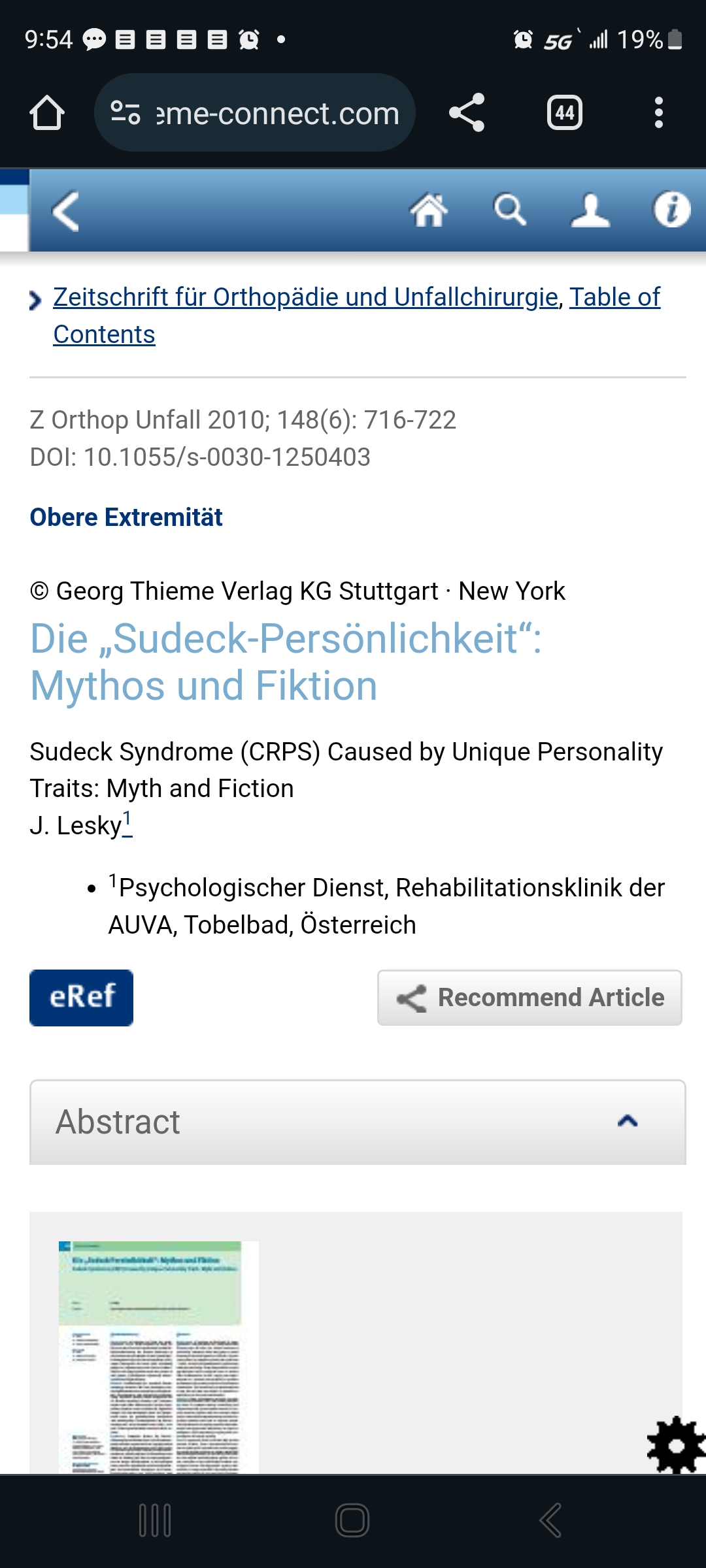The width and height of the screenshot is (706, 1568).
Task: Open the browser address bar
Action: 255,113
